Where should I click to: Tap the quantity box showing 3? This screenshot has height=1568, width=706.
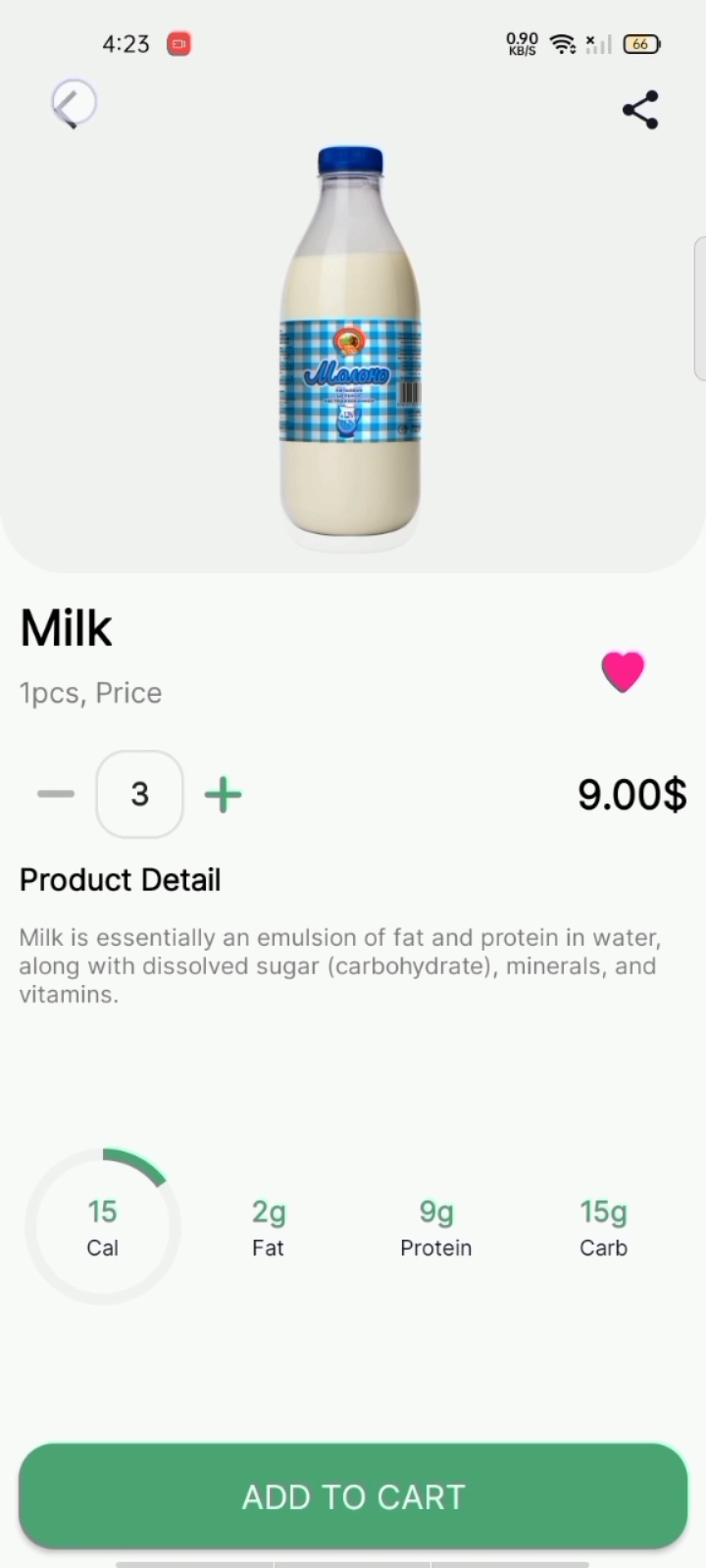pos(139,794)
